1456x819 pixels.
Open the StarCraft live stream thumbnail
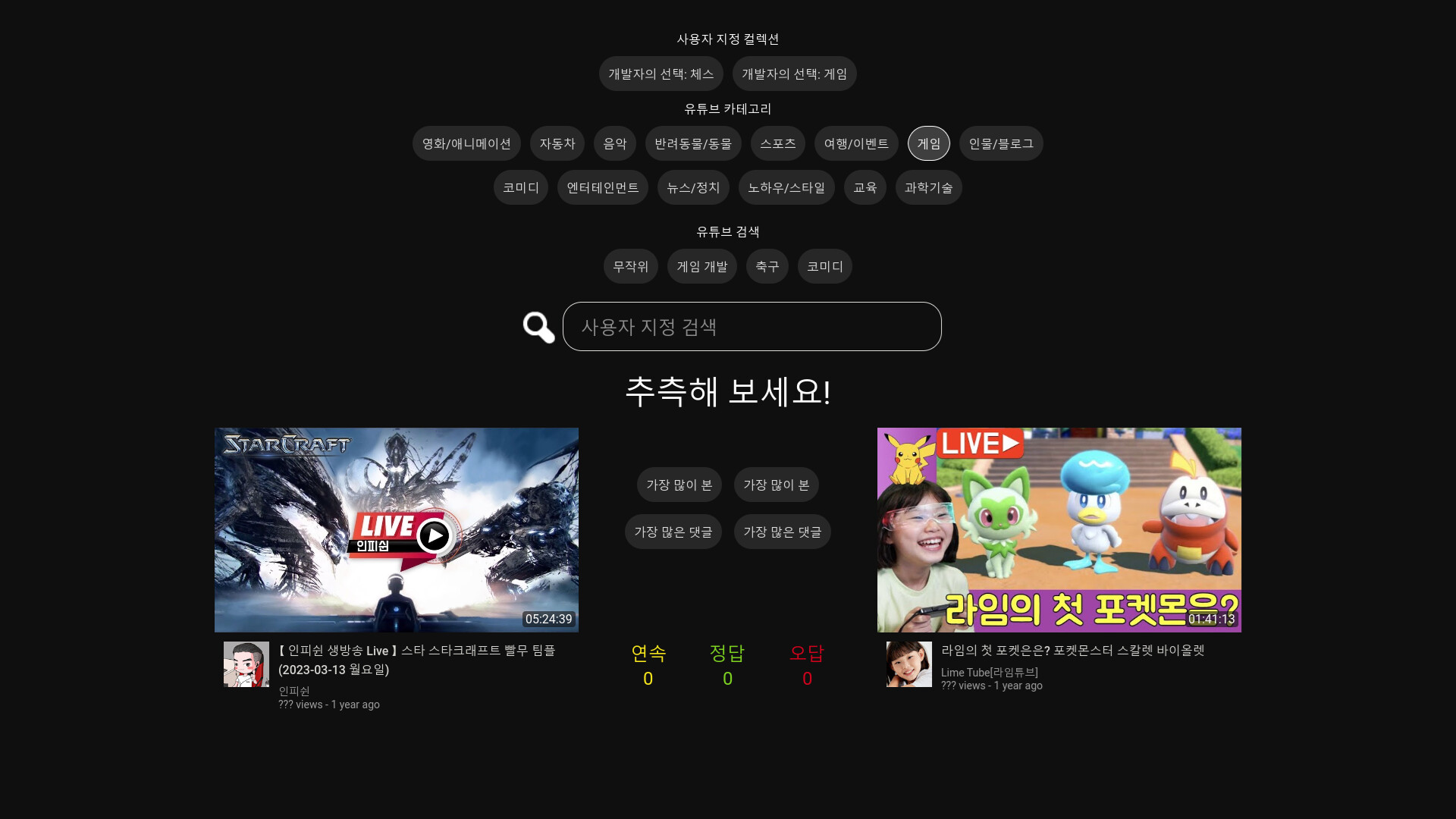point(396,529)
